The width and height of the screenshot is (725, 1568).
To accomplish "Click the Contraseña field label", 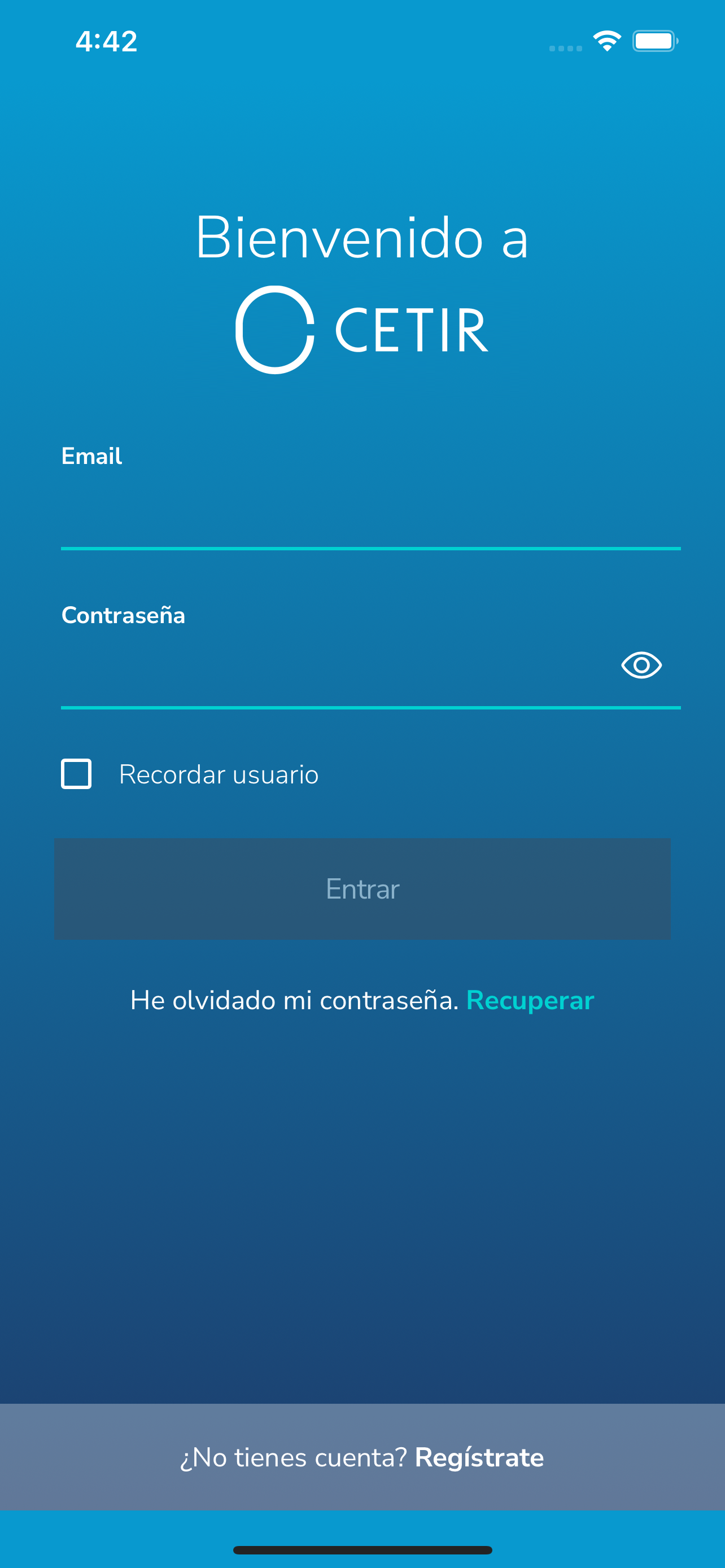I will point(124,616).
